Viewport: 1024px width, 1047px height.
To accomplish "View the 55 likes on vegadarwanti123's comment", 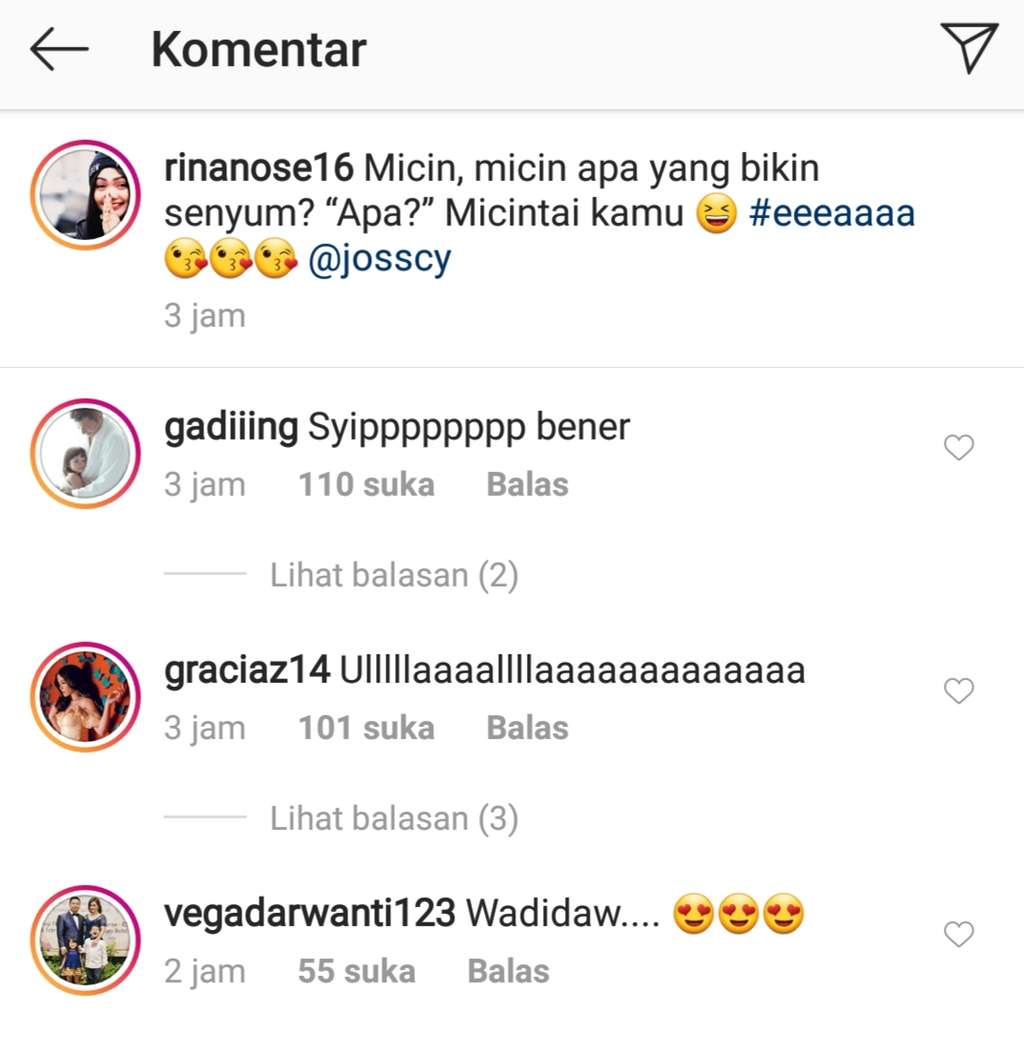I will pos(356,971).
